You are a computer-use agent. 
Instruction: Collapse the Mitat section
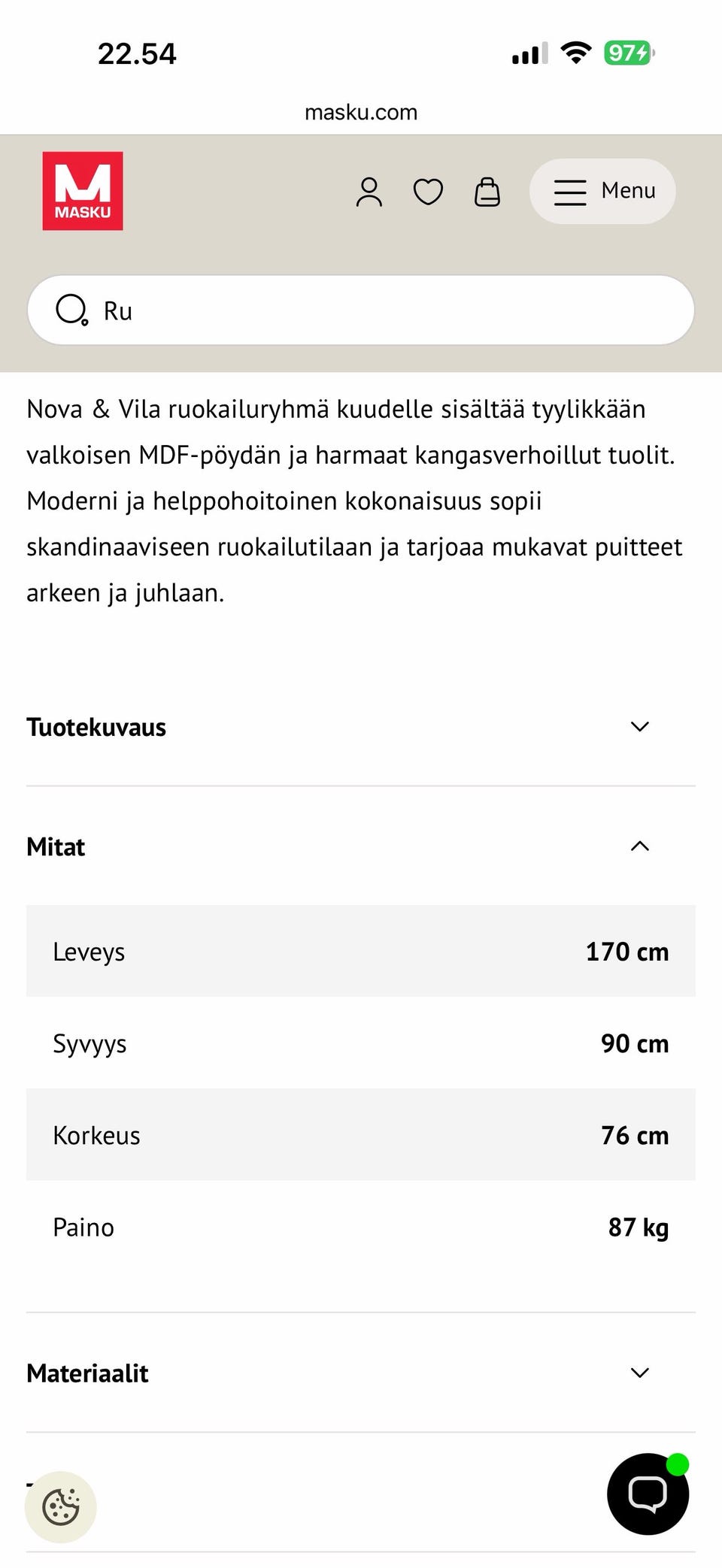(361, 846)
